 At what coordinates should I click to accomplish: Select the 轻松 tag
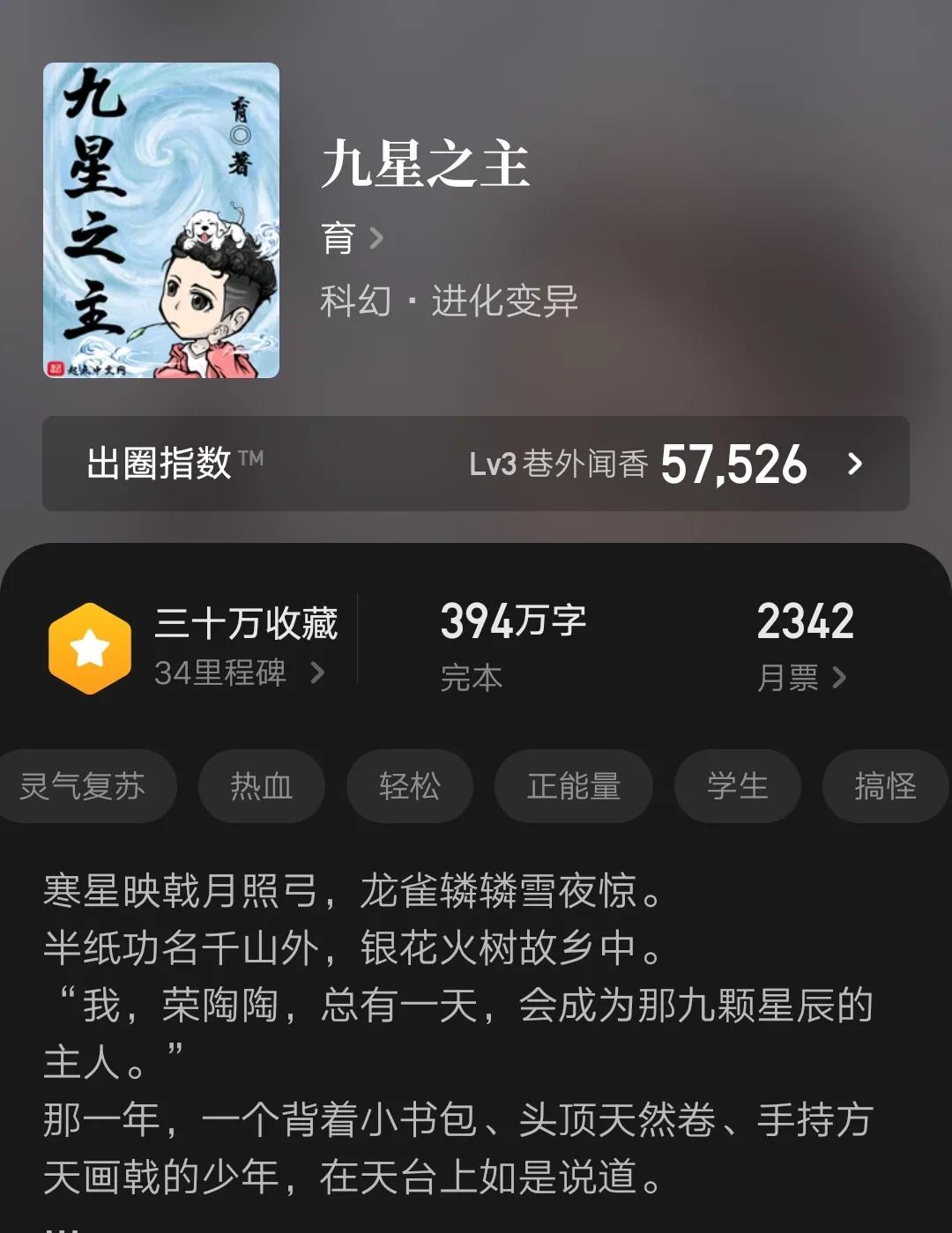[410, 787]
